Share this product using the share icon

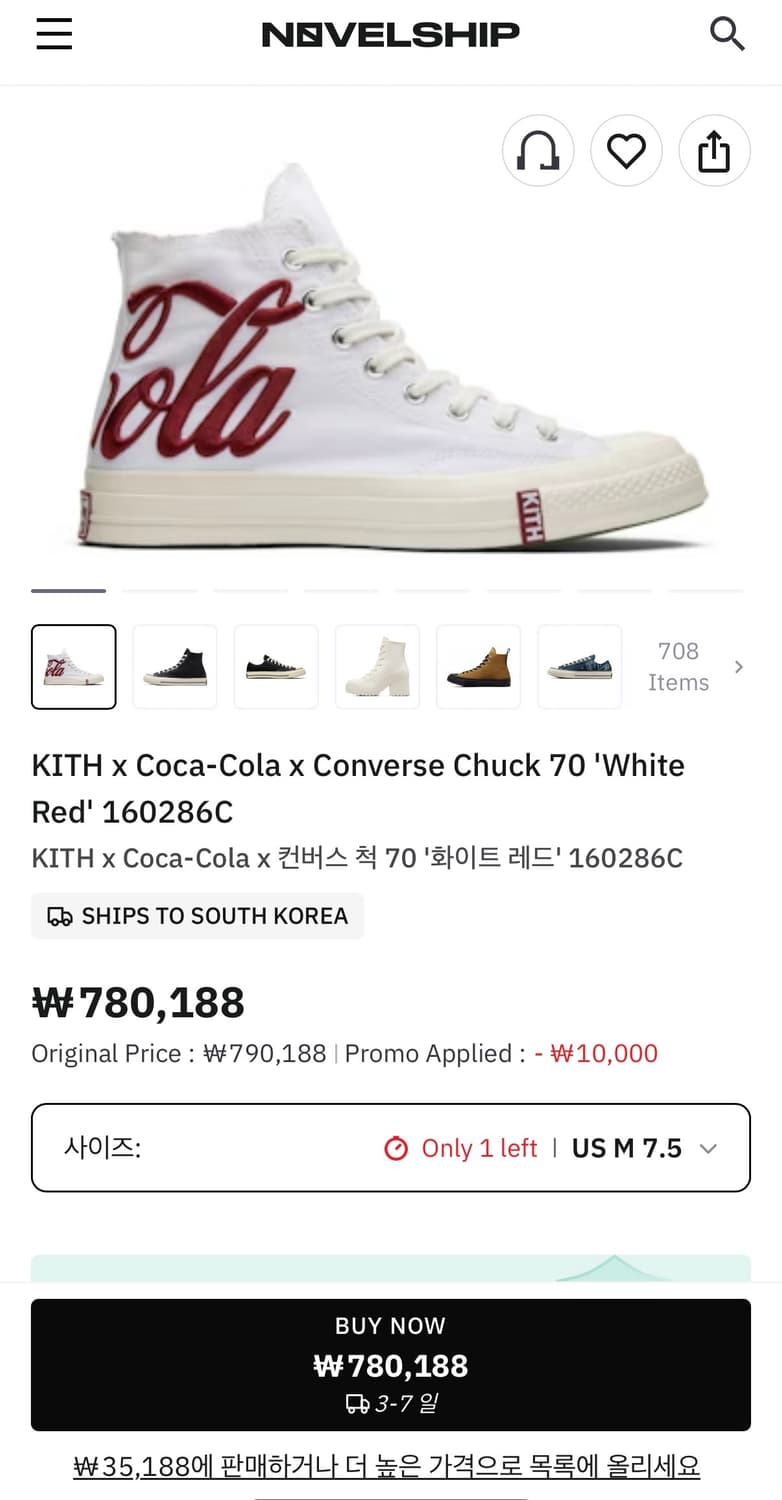point(714,150)
